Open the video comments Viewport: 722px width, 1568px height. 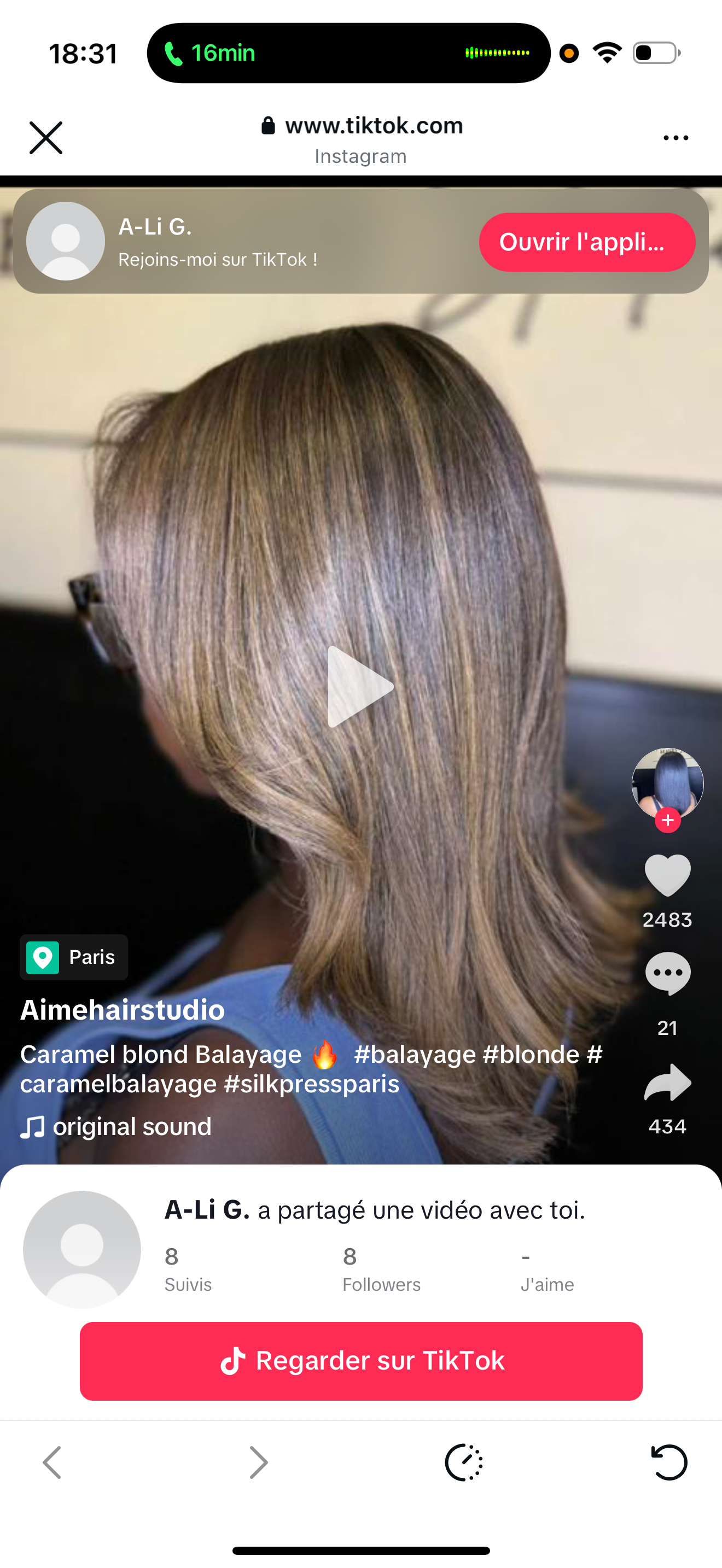[667, 973]
